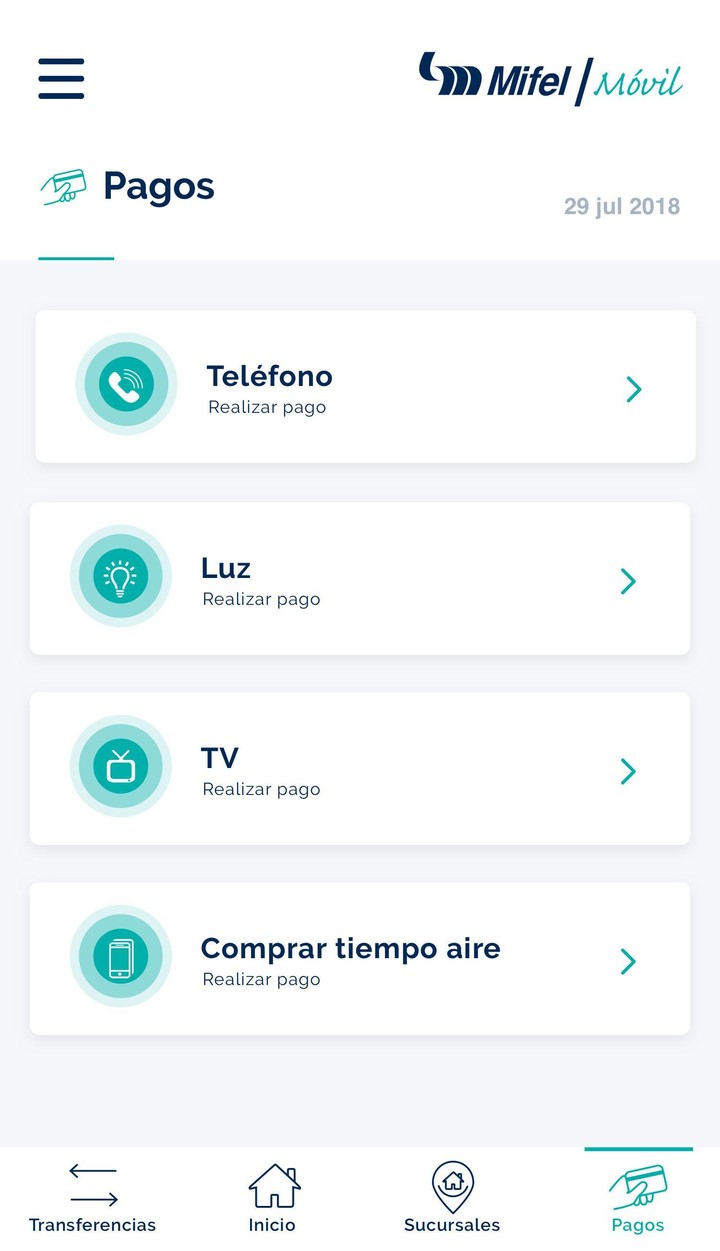Expand the Teléfono payment chevron
Image resolution: width=720 pixels, height=1251 pixels.
click(x=633, y=388)
